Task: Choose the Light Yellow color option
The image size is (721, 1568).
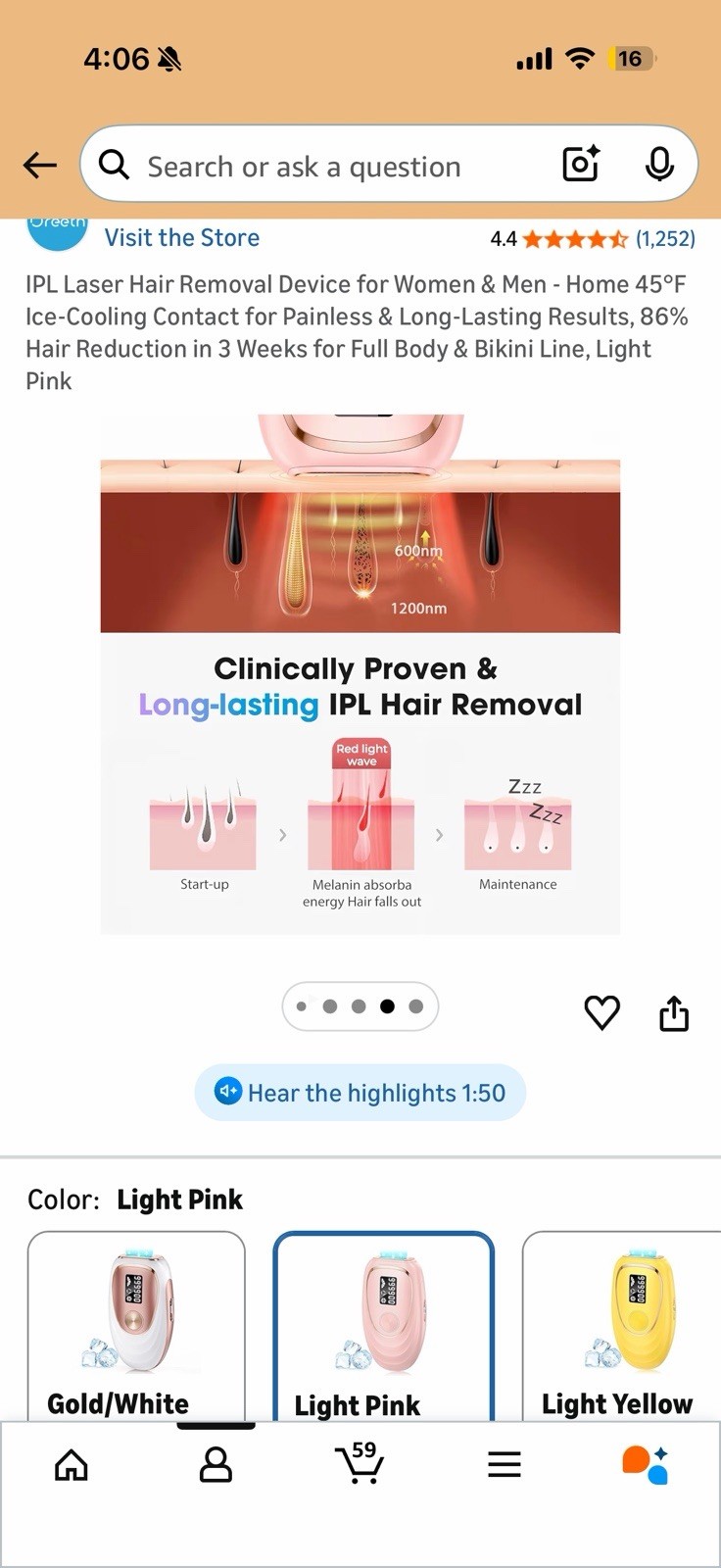Action: [621, 1323]
